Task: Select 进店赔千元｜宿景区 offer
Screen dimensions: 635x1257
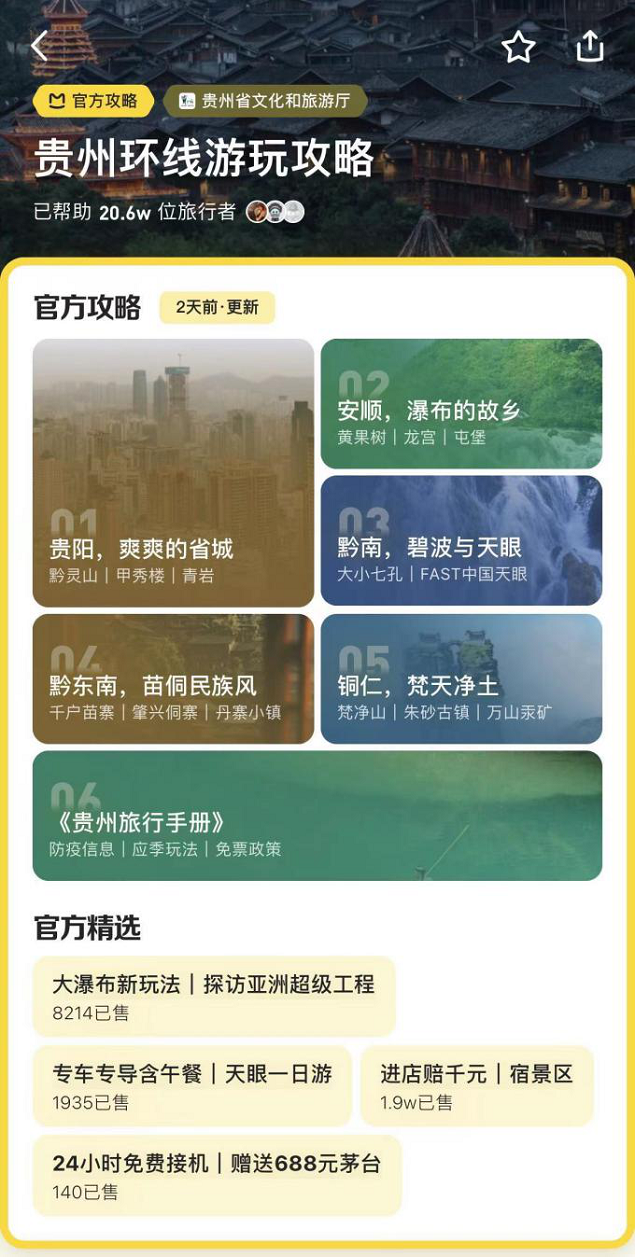Action: (x=477, y=1086)
